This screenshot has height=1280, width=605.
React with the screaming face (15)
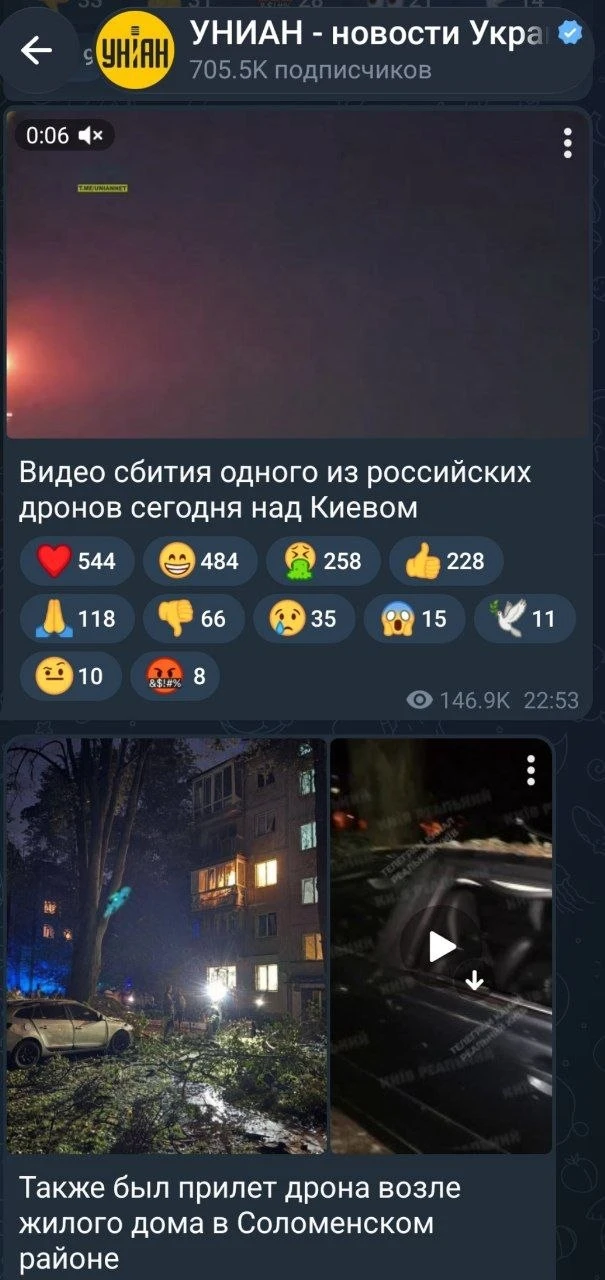pos(414,619)
